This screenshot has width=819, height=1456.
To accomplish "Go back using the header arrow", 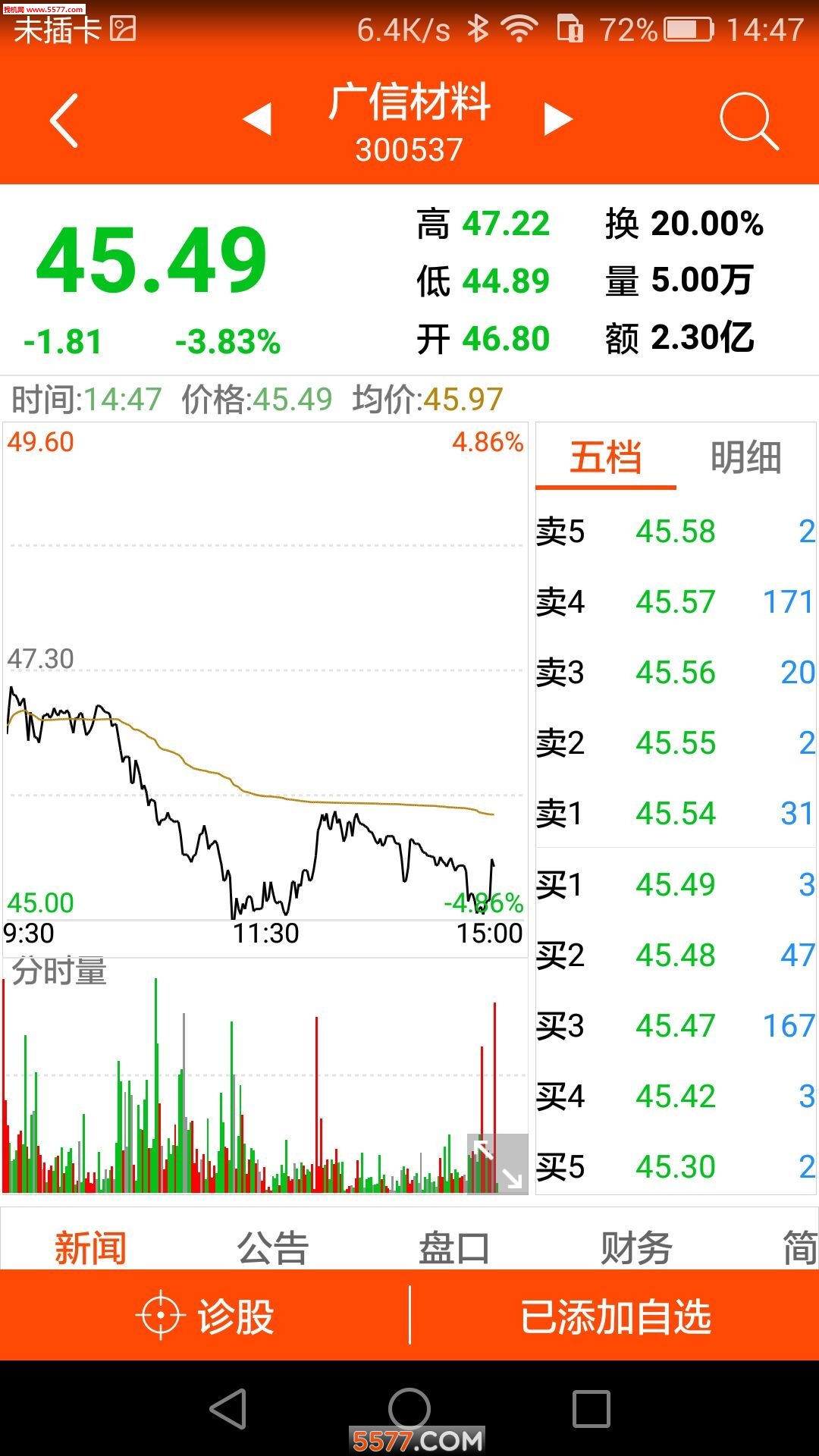I will click(x=64, y=121).
